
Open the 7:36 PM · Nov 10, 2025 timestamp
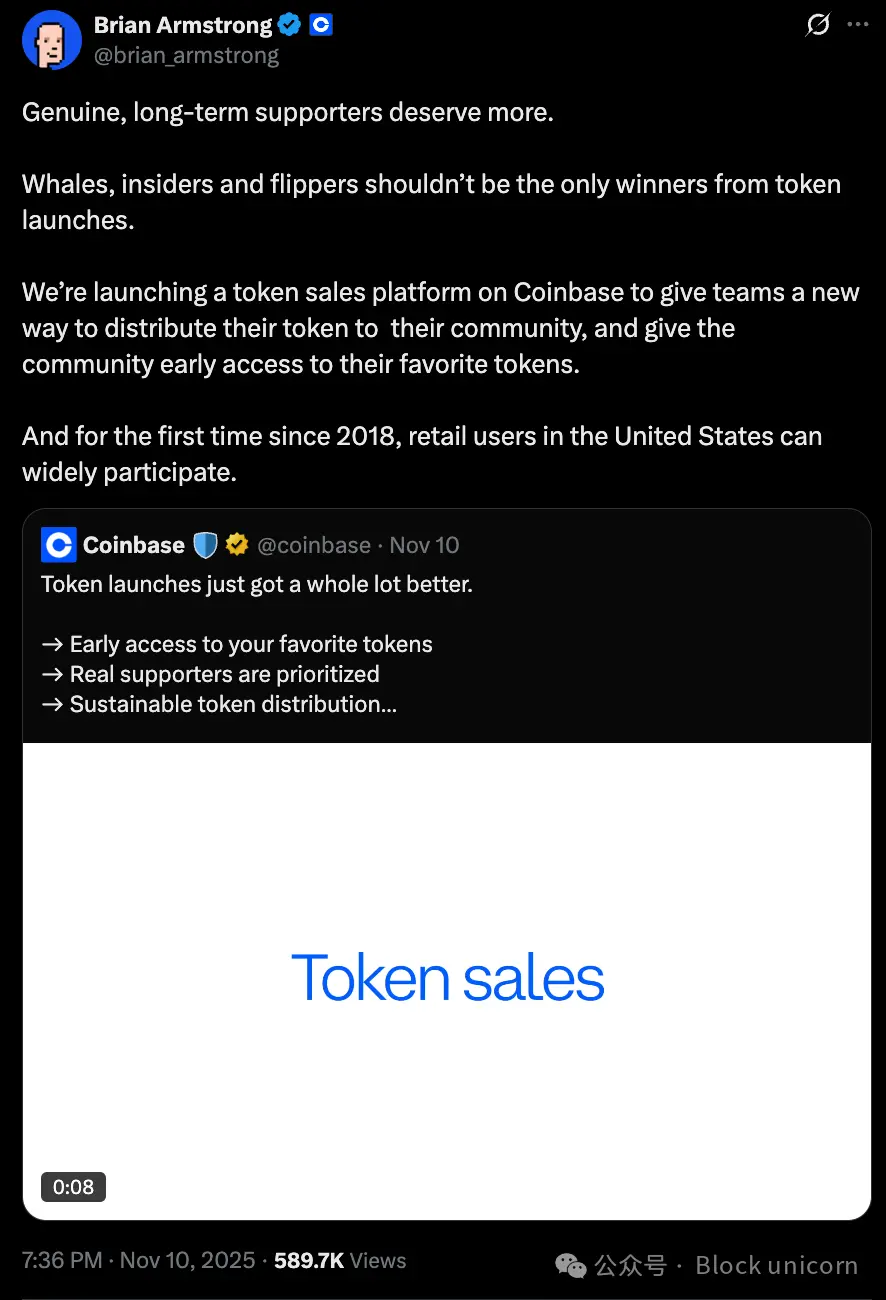pos(138,1261)
